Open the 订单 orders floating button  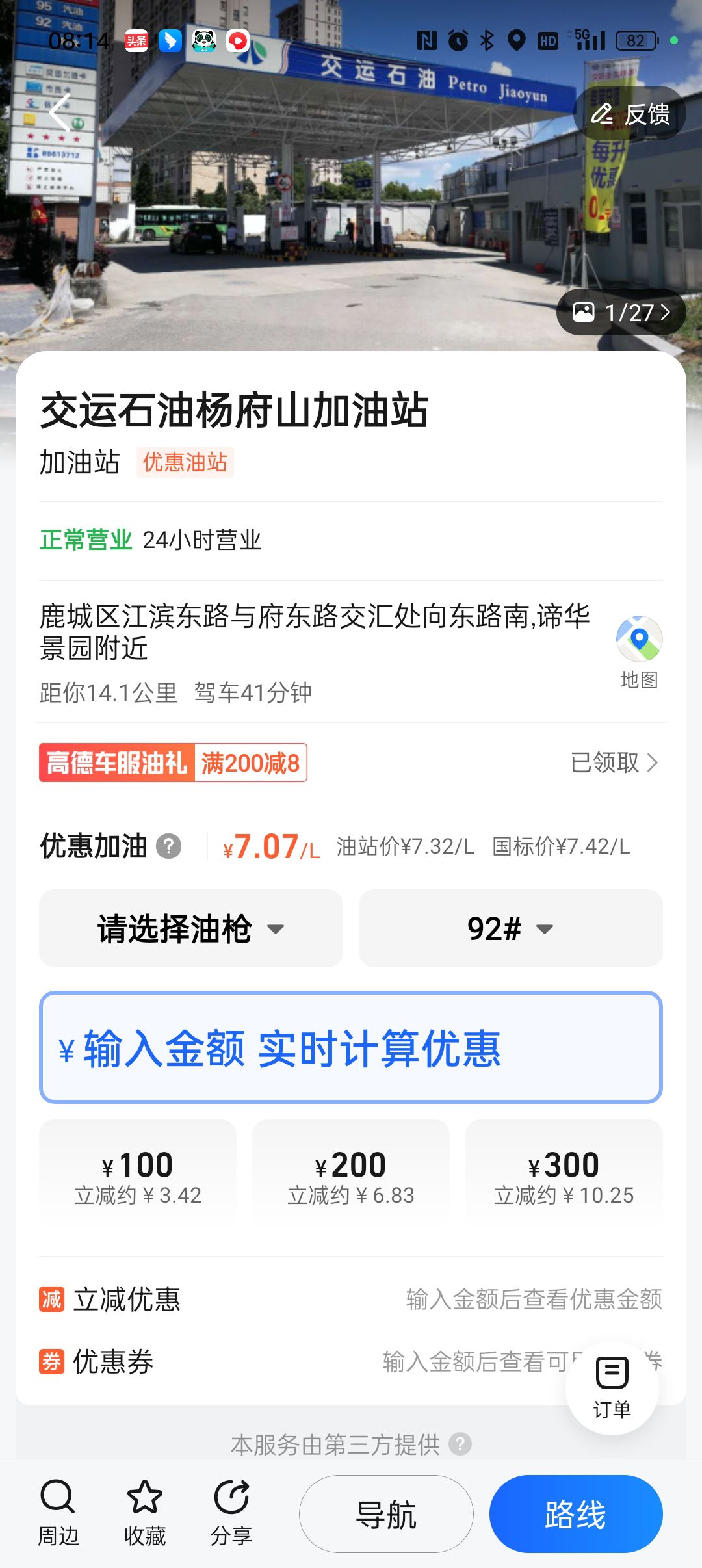click(612, 1387)
